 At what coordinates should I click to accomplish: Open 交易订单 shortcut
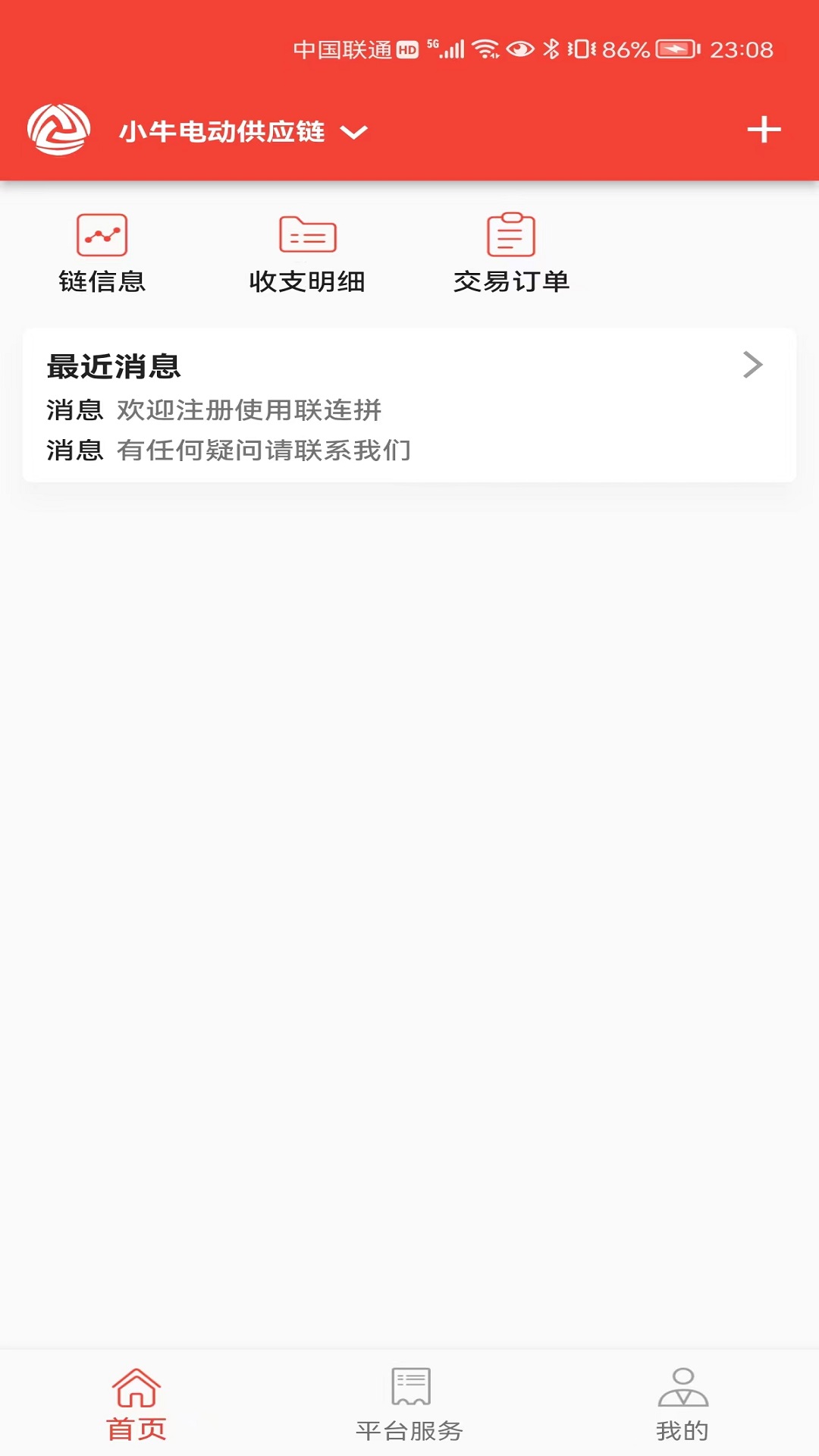coord(511,254)
